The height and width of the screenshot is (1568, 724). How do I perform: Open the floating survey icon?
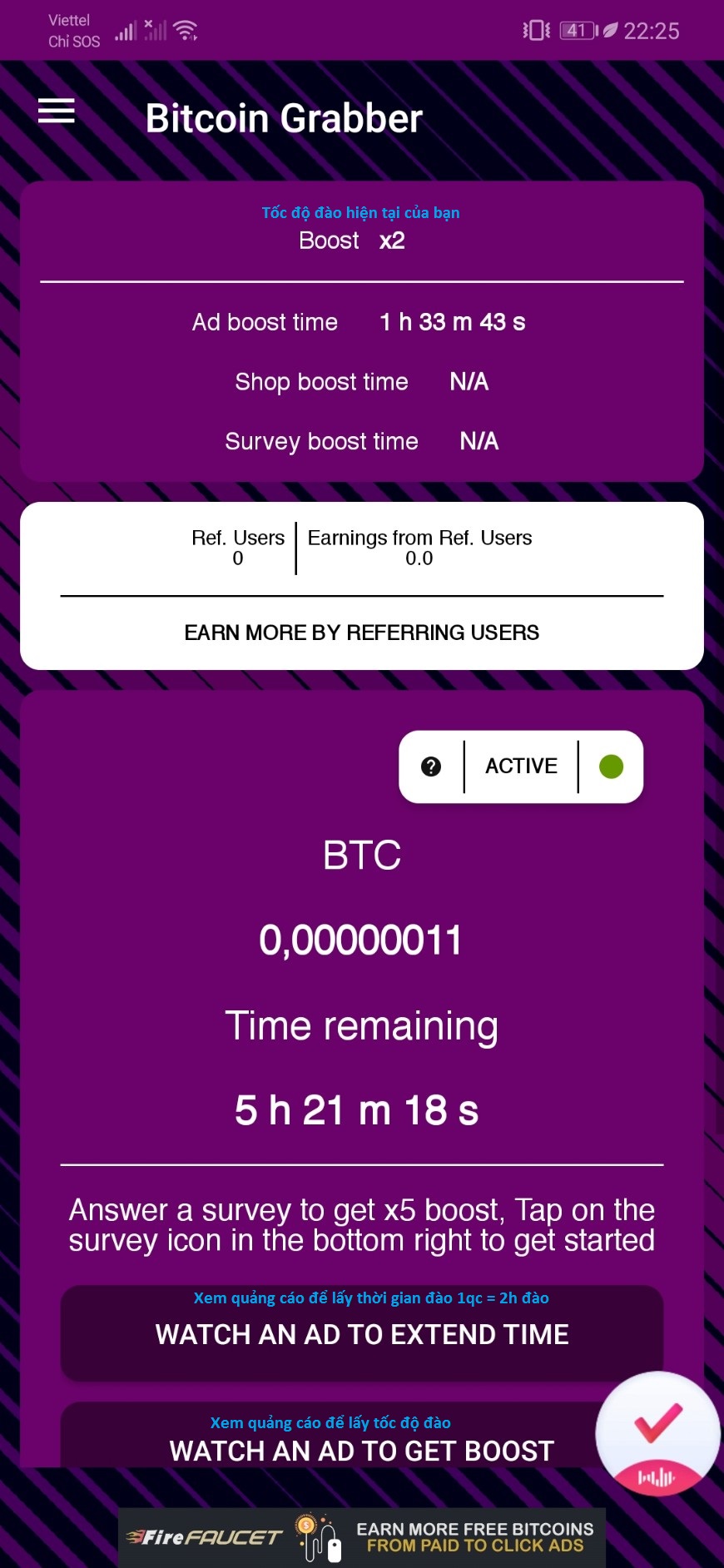point(657,1434)
